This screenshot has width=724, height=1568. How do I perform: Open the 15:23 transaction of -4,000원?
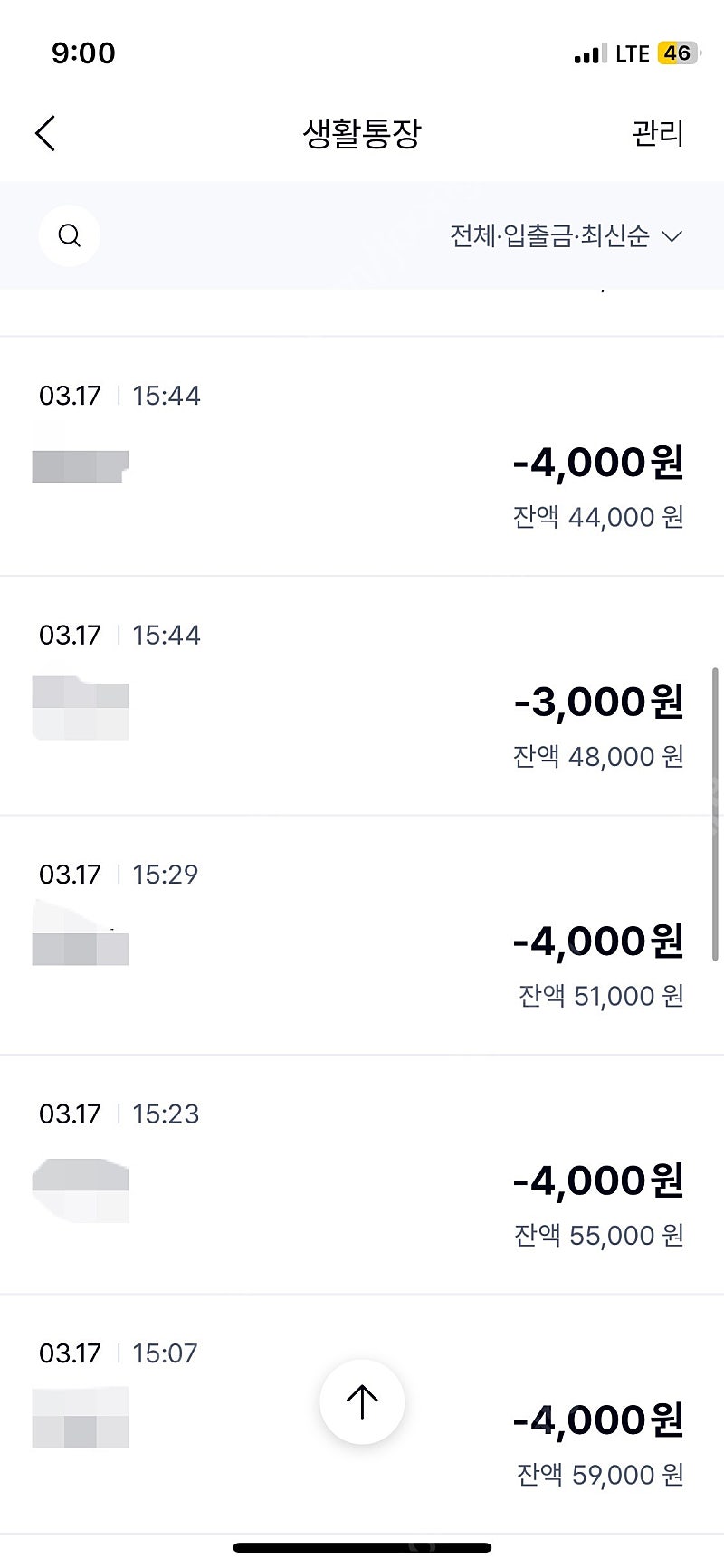click(x=362, y=1175)
